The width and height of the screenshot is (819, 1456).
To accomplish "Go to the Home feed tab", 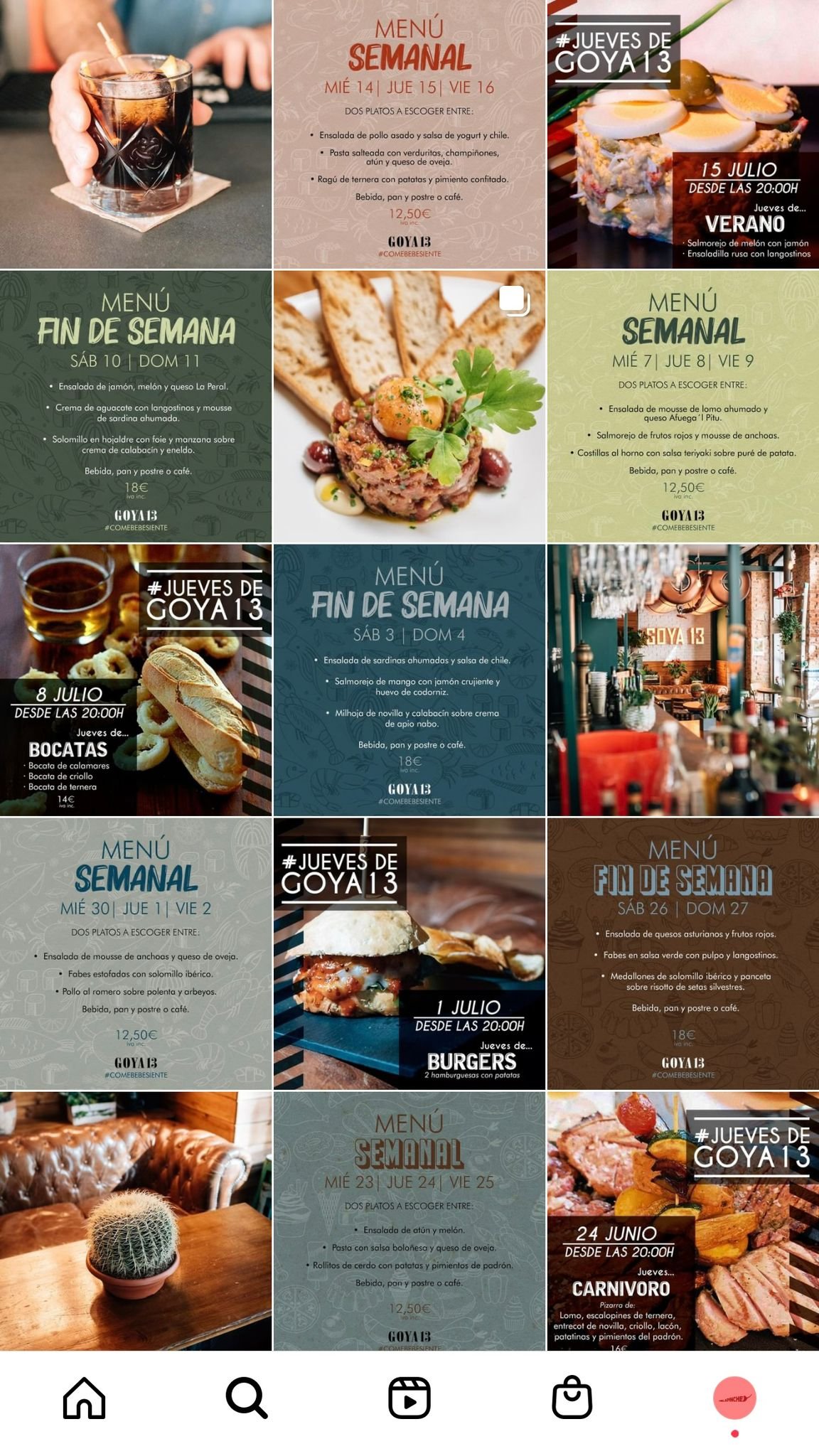I will tap(84, 1398).
